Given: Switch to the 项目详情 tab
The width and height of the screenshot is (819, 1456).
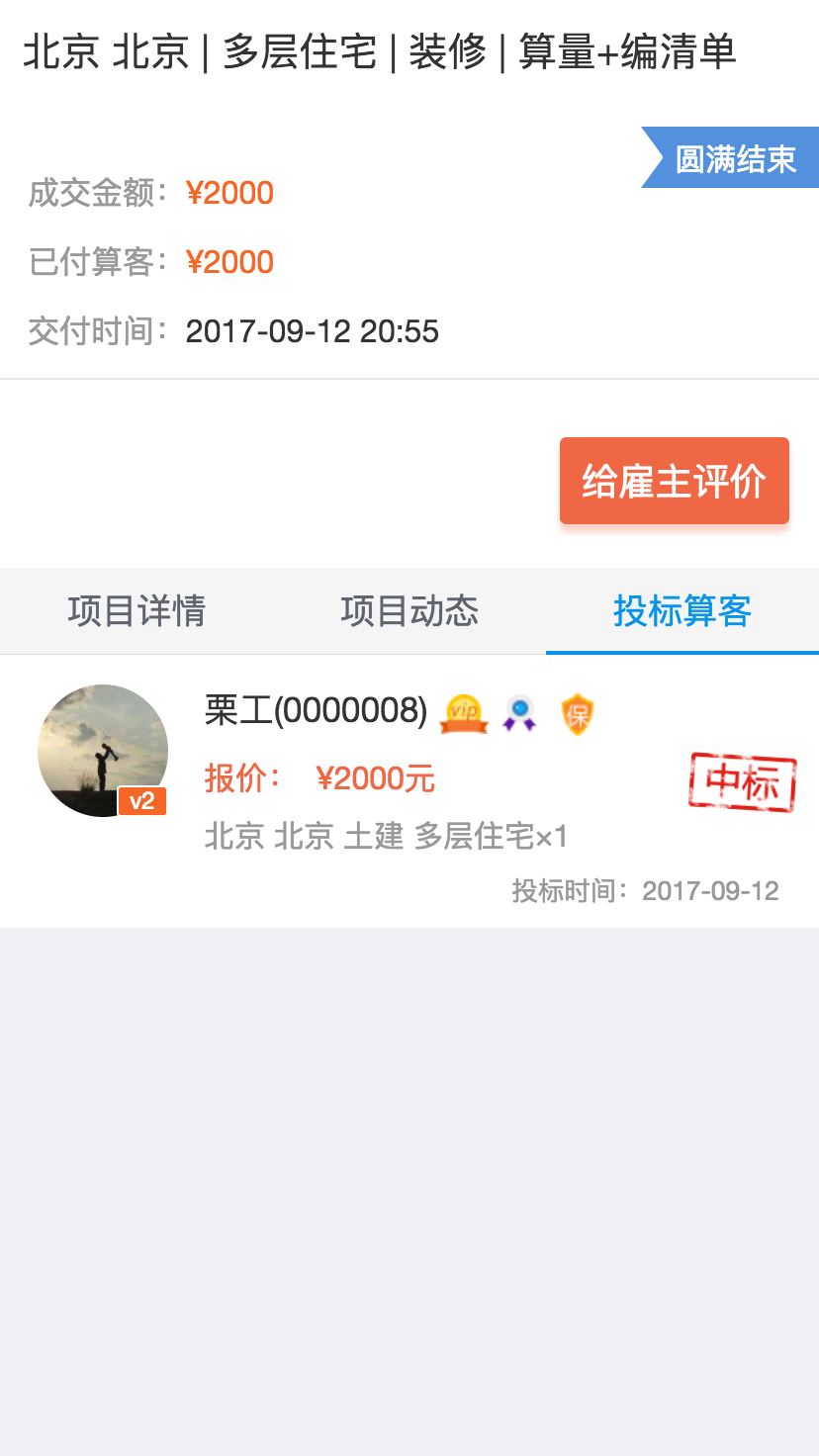Looking at the screenshot, I should 136,611.
